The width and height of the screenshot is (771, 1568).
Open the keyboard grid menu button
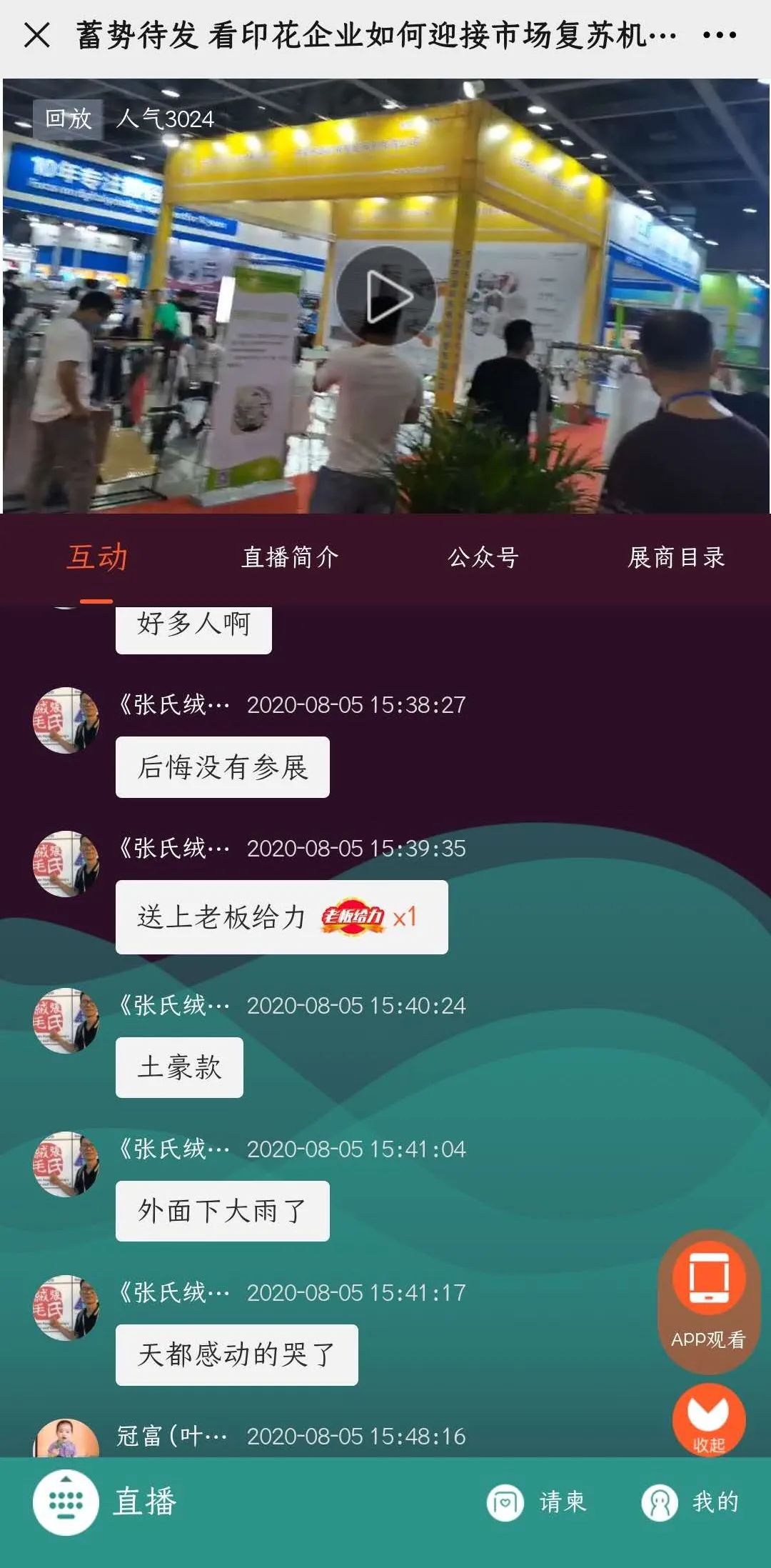pyautogui.click(x=66, y=1502)
